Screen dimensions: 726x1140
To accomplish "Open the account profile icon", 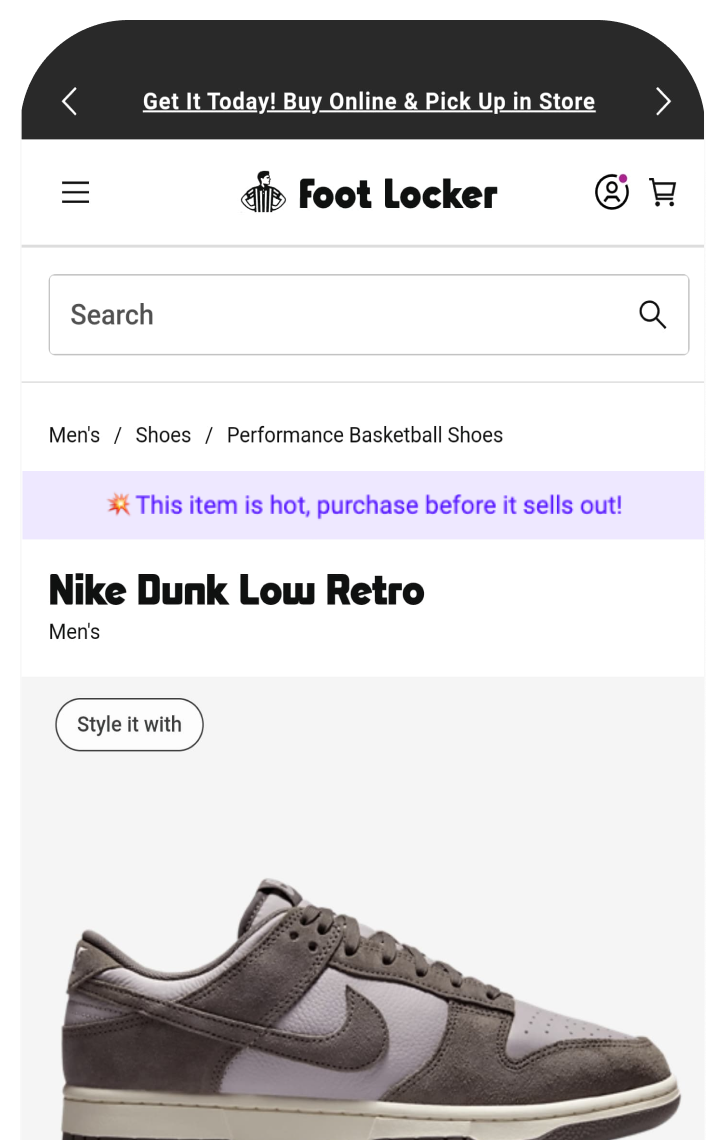I will pos(611,192).
